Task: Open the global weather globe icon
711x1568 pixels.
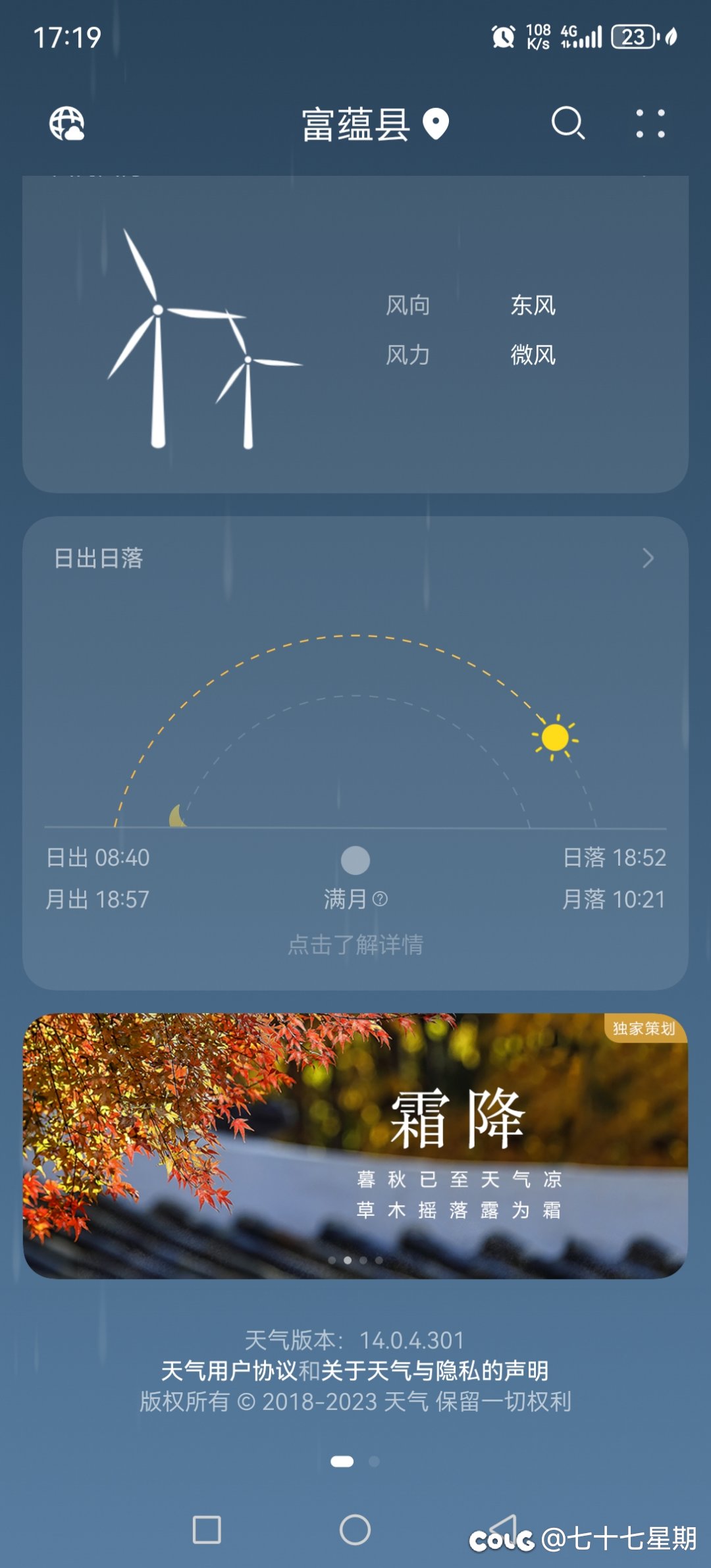Action: pos(67,124)
